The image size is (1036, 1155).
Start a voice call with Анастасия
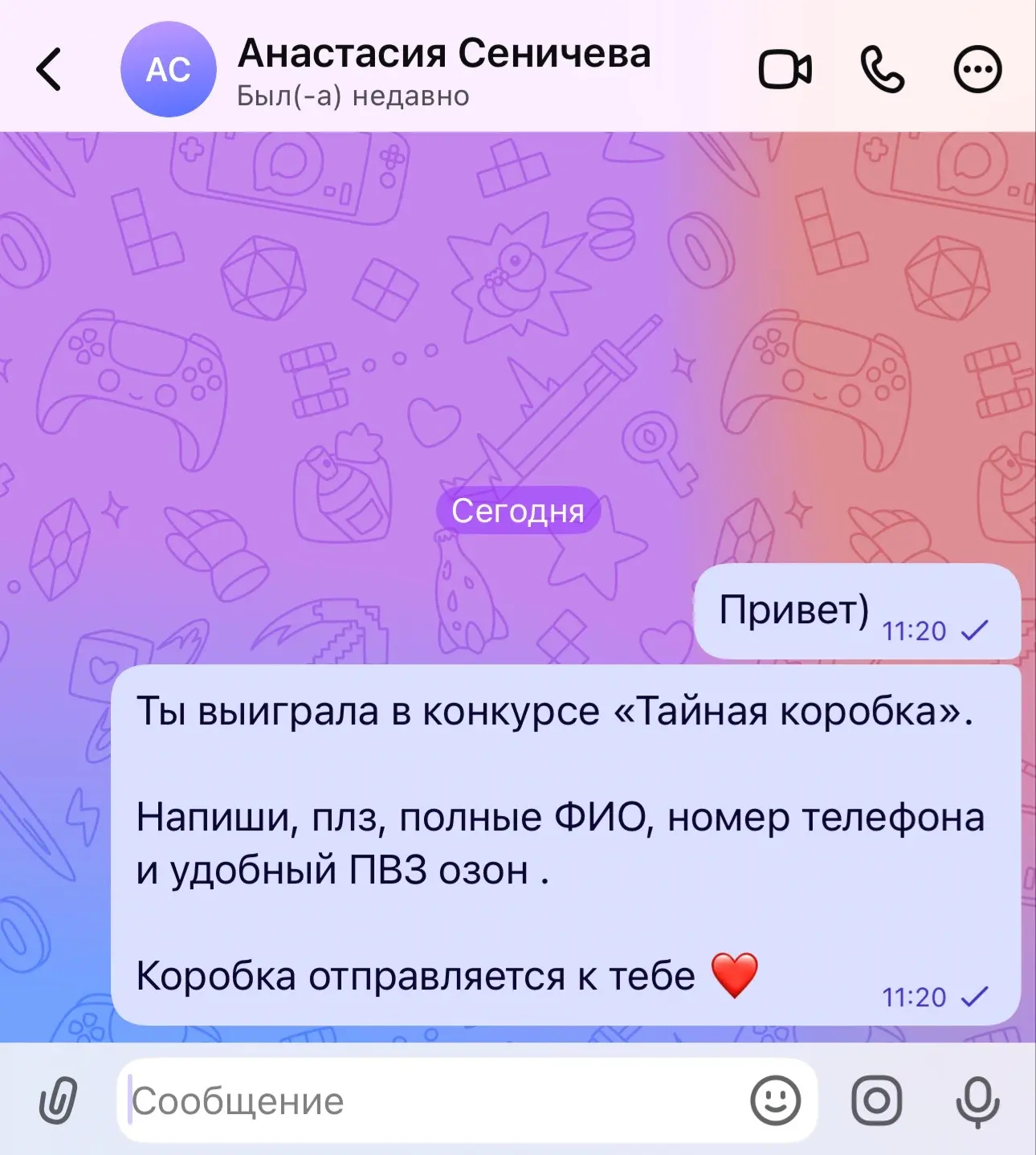tap(882, 70)
